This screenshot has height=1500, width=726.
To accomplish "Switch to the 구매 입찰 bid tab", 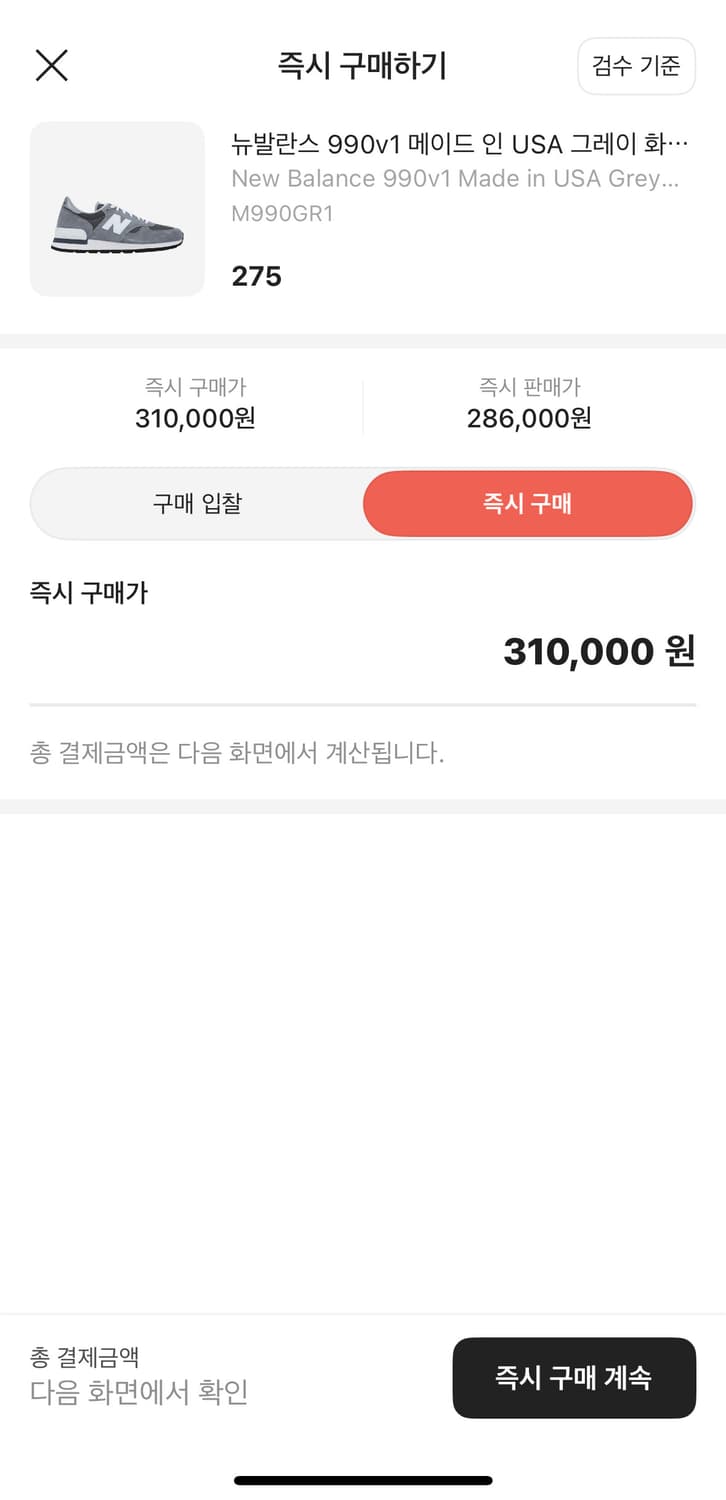I will tap(196, 504).
